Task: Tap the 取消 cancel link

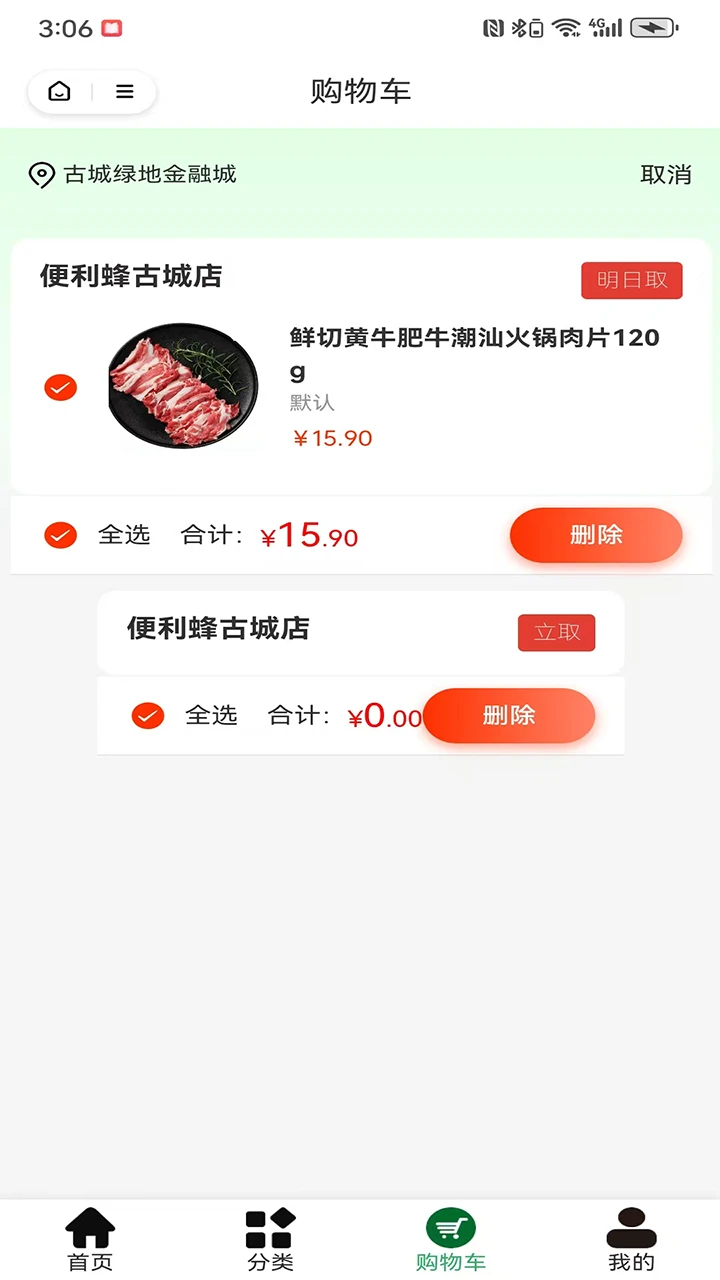Action: coord(665,175)
